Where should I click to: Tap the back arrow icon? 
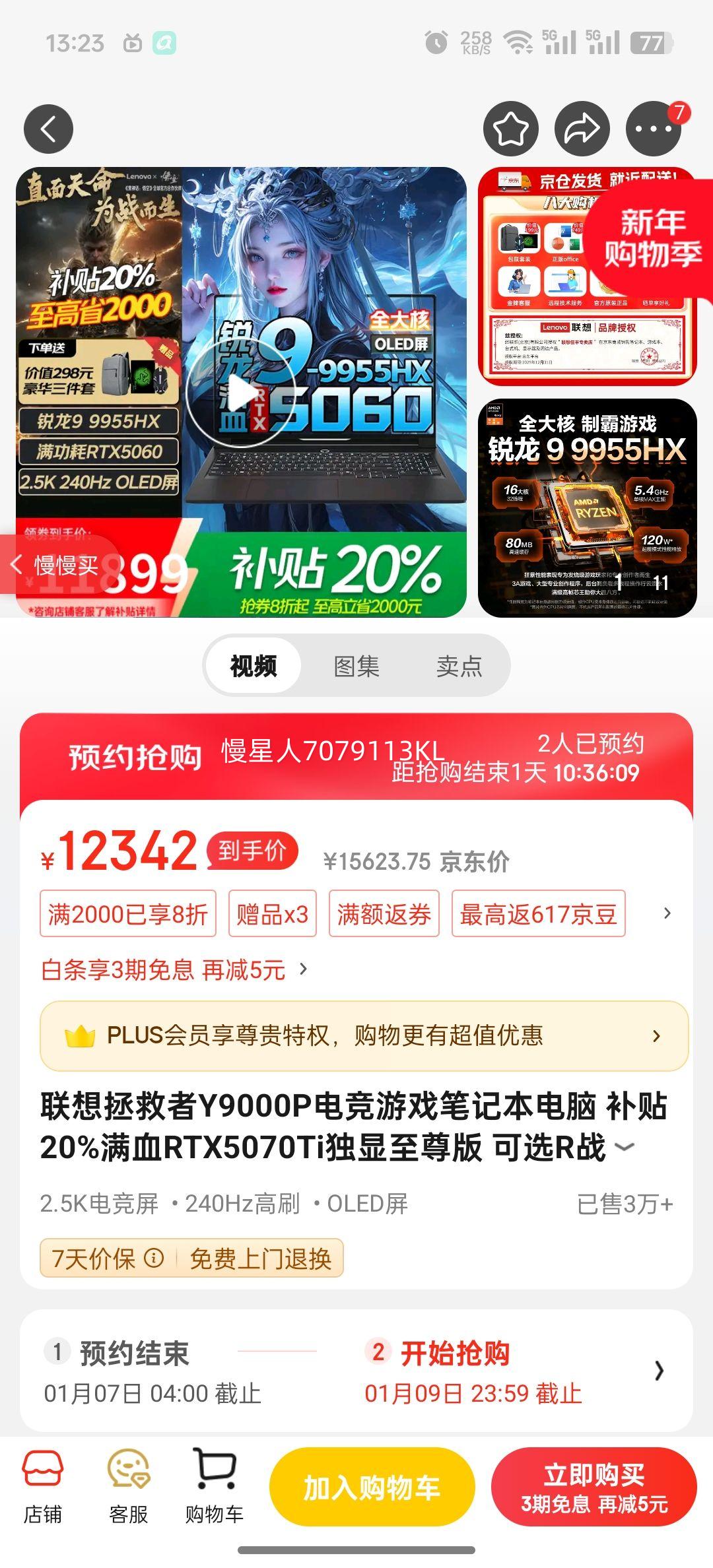tap(48, 129)
